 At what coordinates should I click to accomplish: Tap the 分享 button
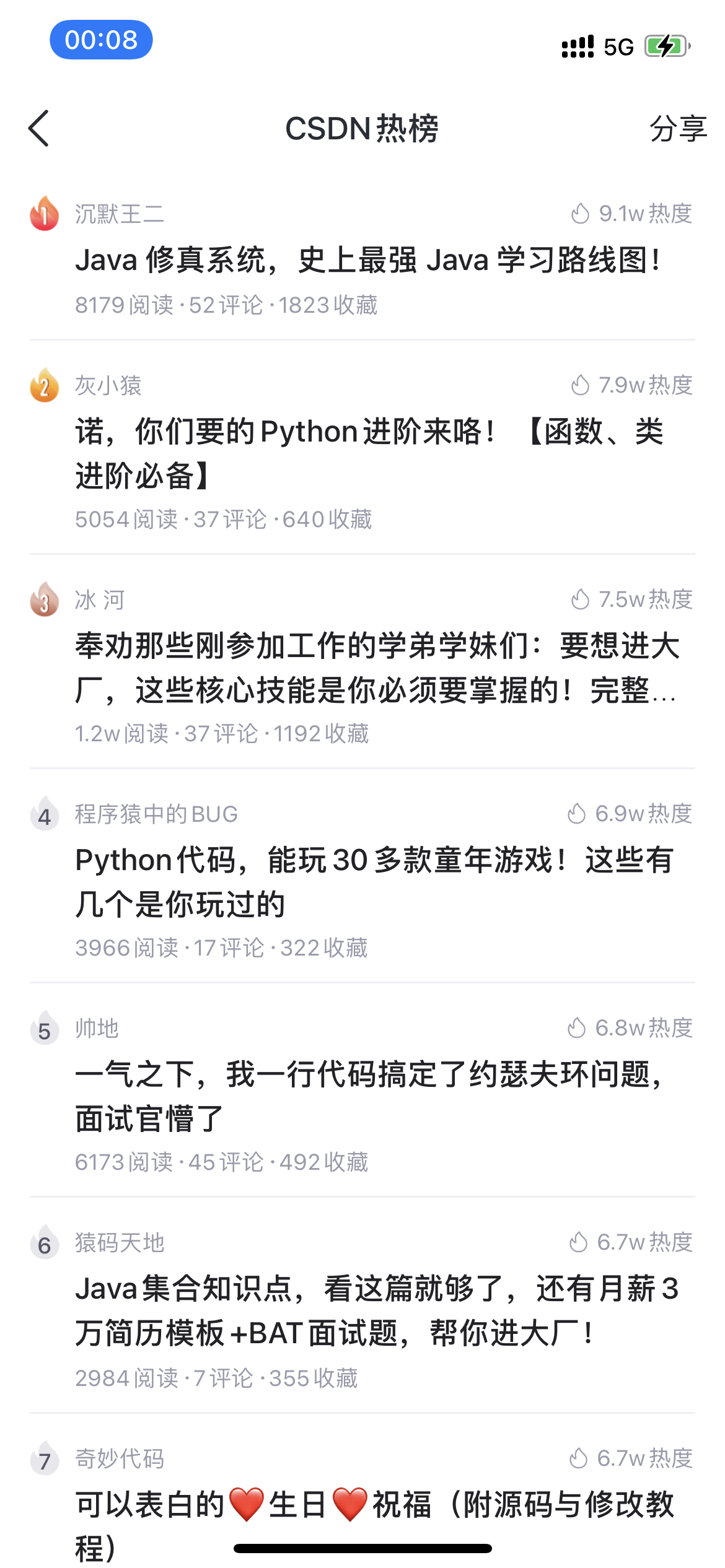coord(678,129)
